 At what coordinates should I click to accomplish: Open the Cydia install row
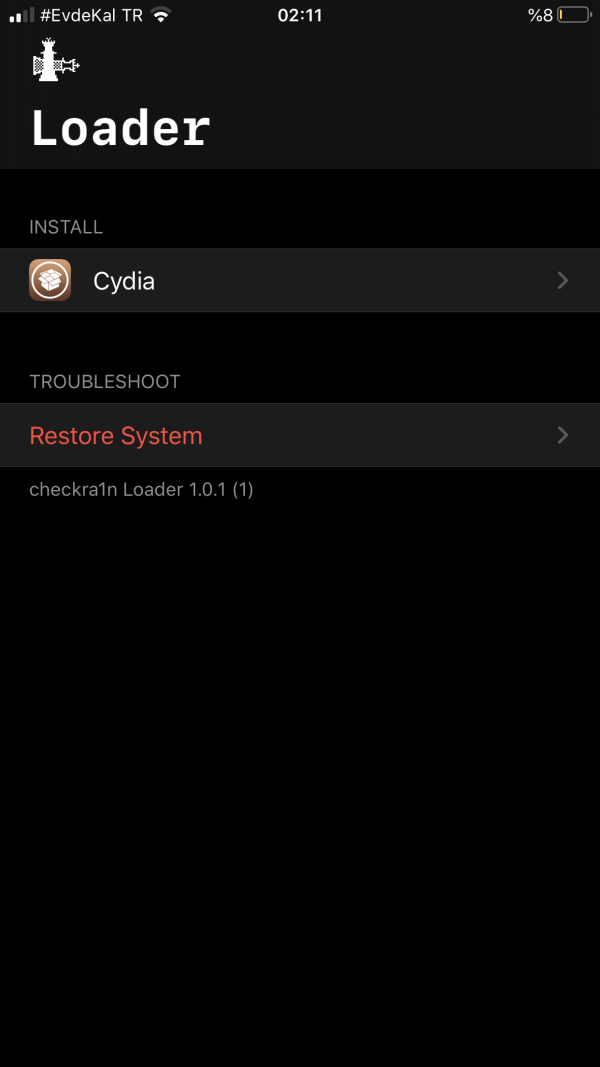coord(300,281)
